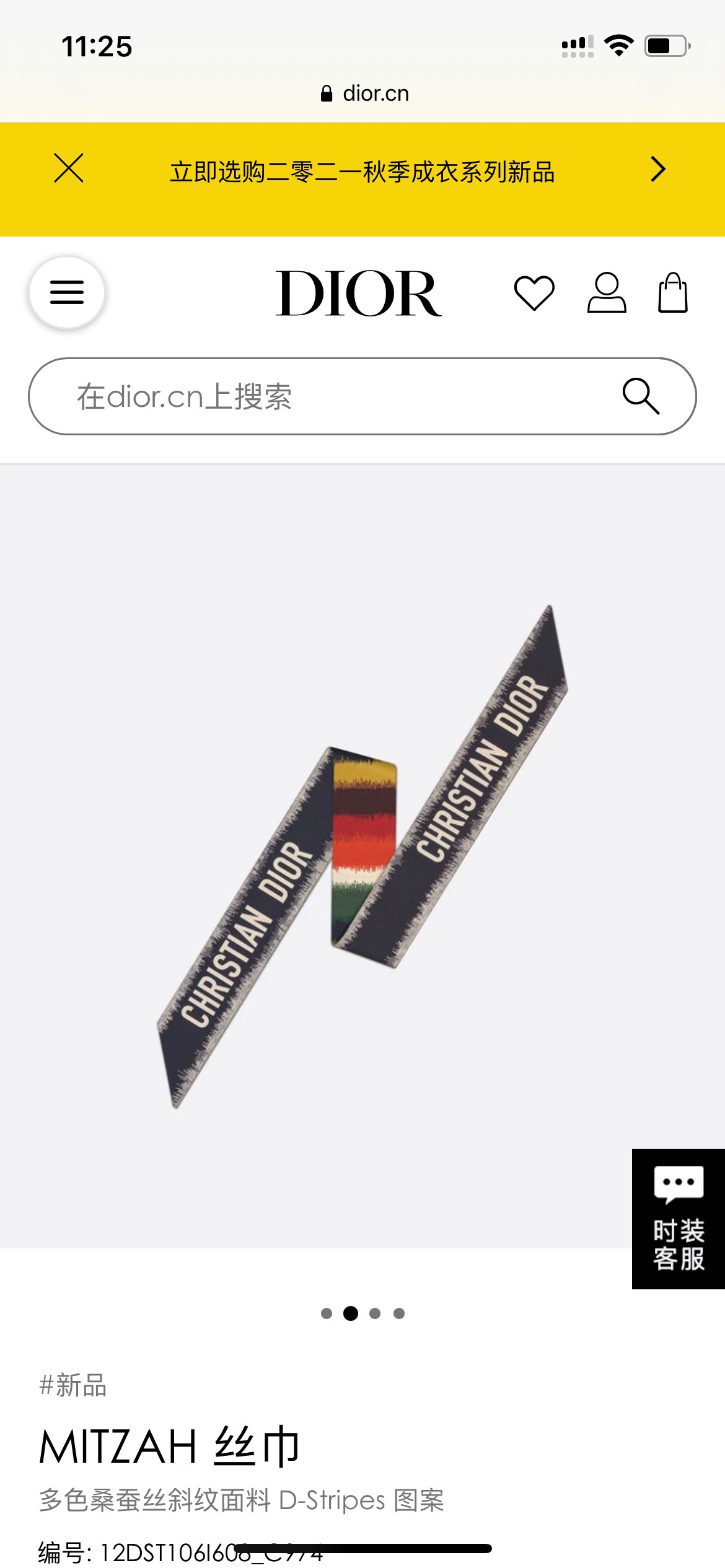Viewport: 725px width, 1568px height.
Task: Open the Mitzah scarf product image
Action: [362, 855]
